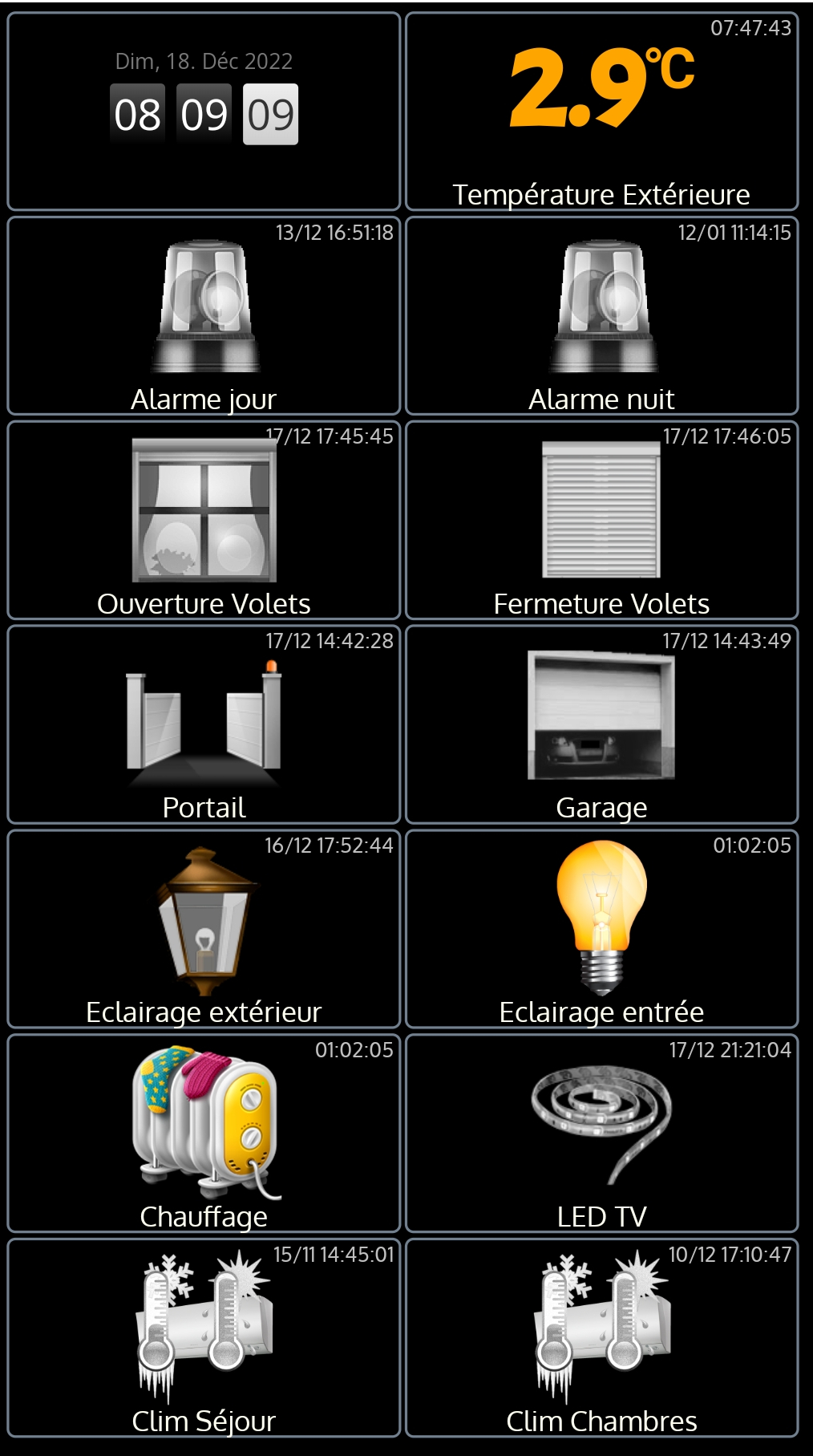Toggle the Chauffage heater tile
This screenshot has width=813, height=1456.
pyautogui.click(x=204, y=1133)
